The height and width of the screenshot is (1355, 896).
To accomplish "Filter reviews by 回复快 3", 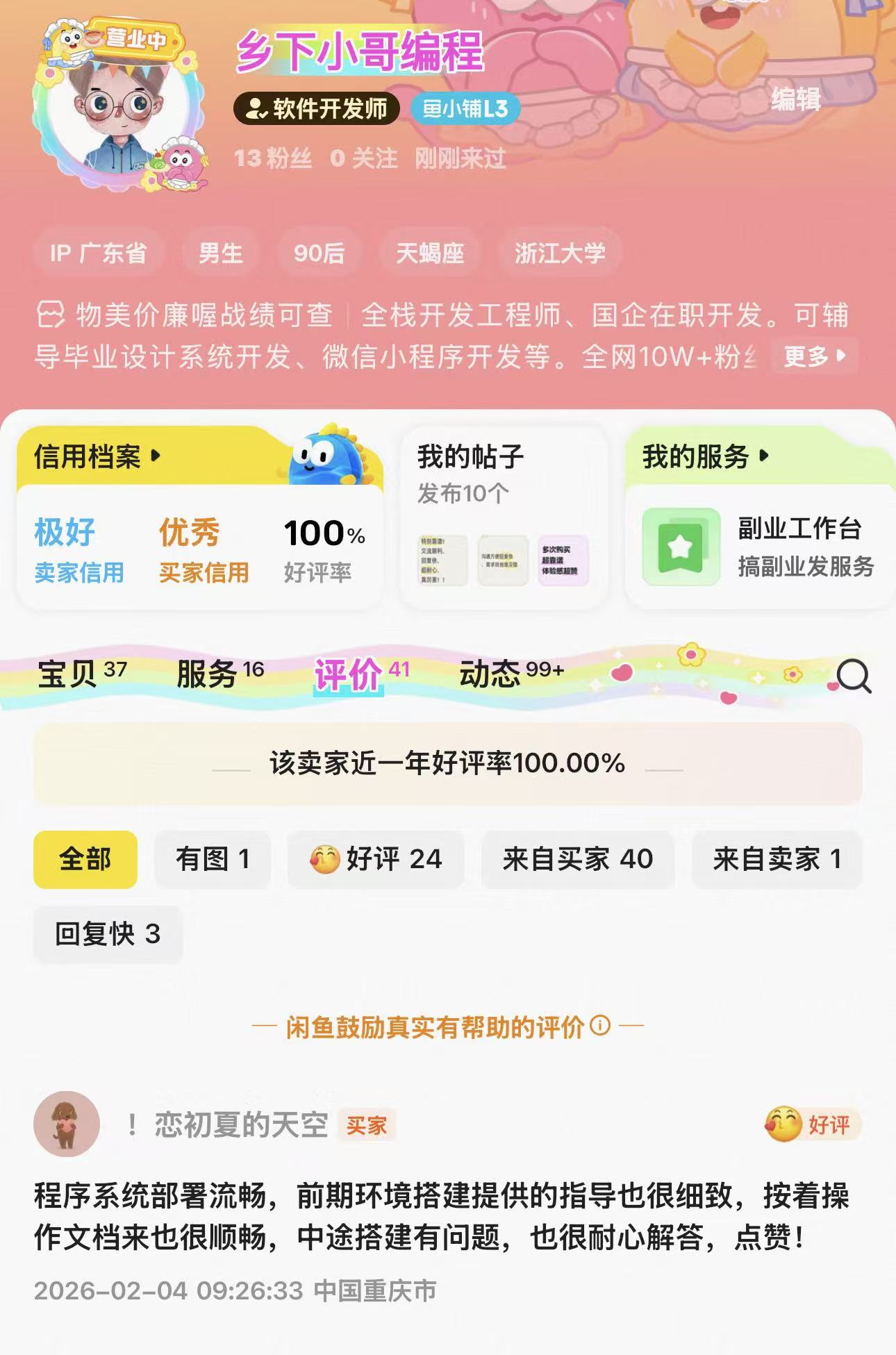I will [x=108, y=934].
